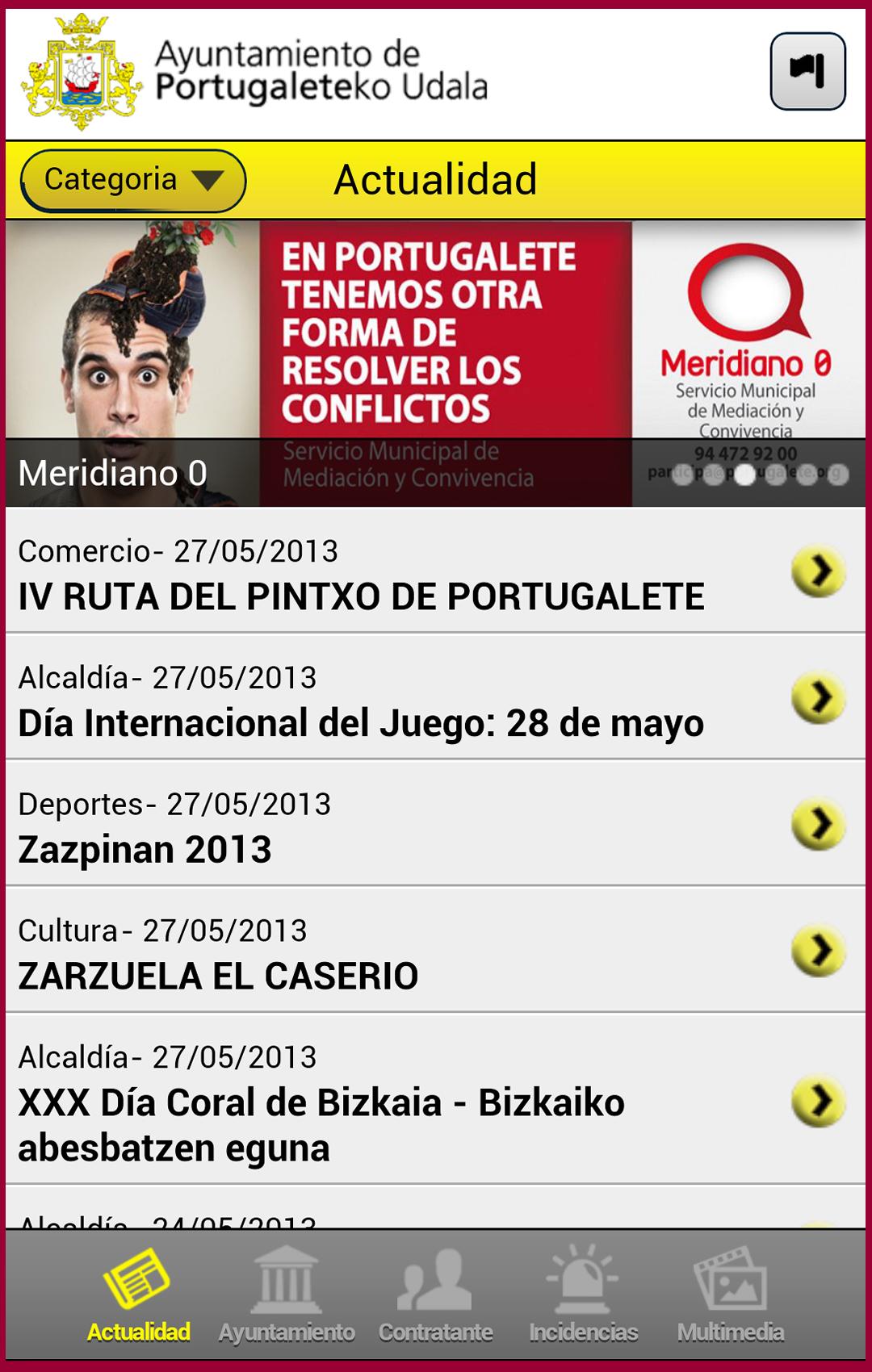Open Zarzuela El Caserio news item
Image resolution: width=872 pixels, height=1372 pixels.
(436, 951)
